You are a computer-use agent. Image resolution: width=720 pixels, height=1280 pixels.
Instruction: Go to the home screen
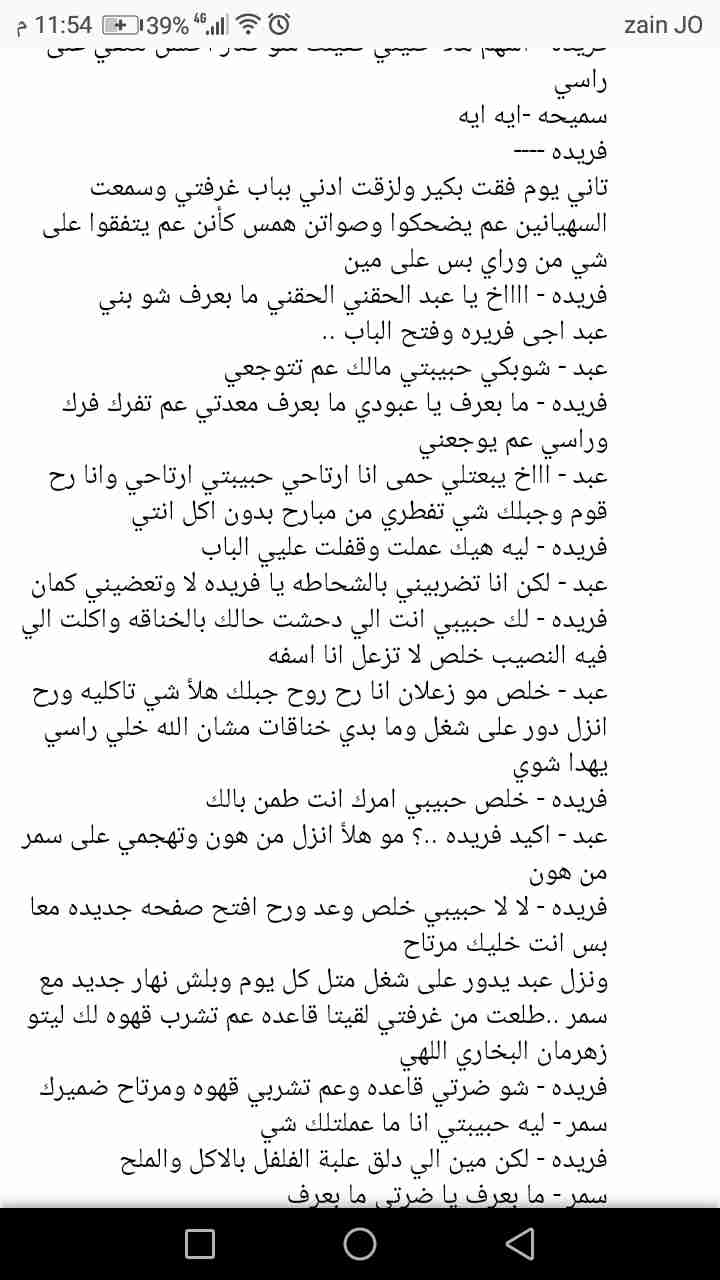coord(360,1243)
